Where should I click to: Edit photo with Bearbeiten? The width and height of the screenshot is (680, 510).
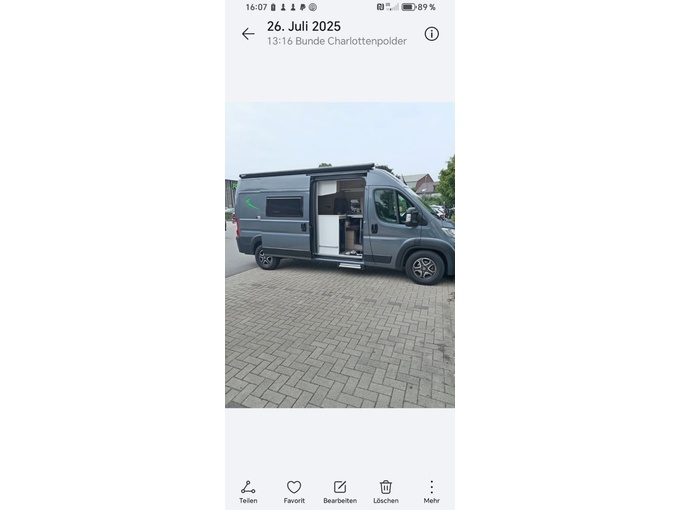pos(340,490)
